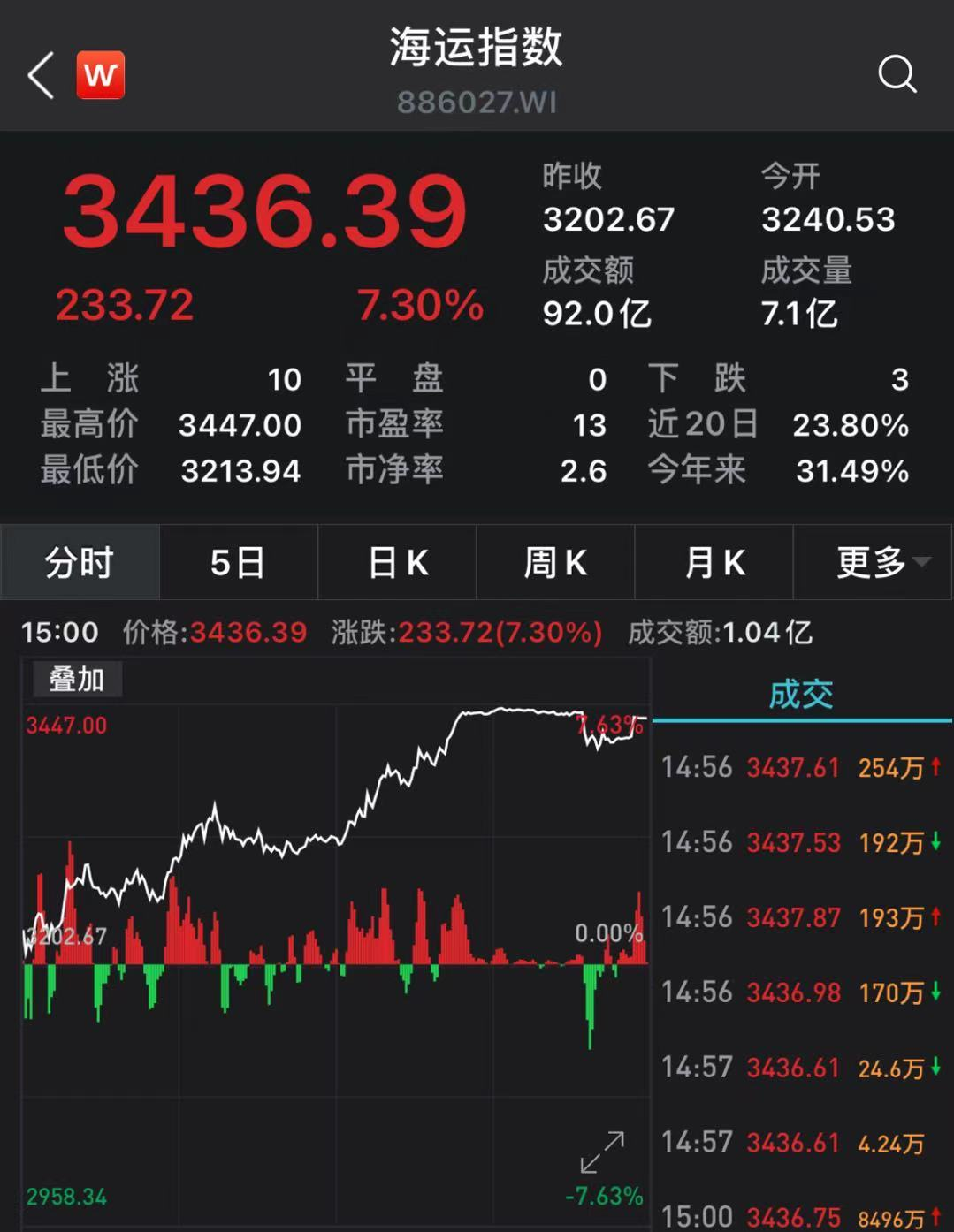Switch to the 分时 chart tab
This screenshot has height=1232, width=954.
(x=80, y=562)
